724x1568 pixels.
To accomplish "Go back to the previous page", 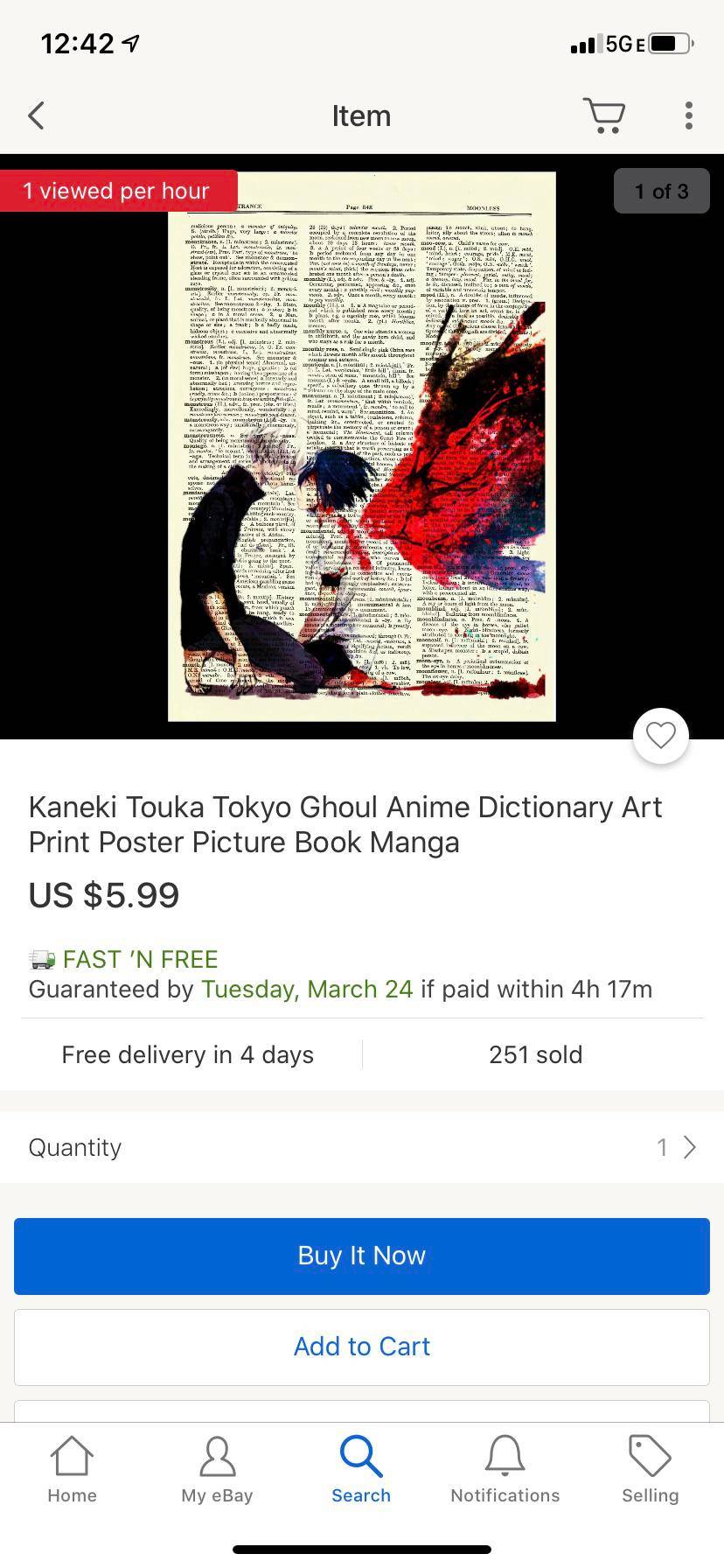I will pyautogui.click(x=36, y=115).
